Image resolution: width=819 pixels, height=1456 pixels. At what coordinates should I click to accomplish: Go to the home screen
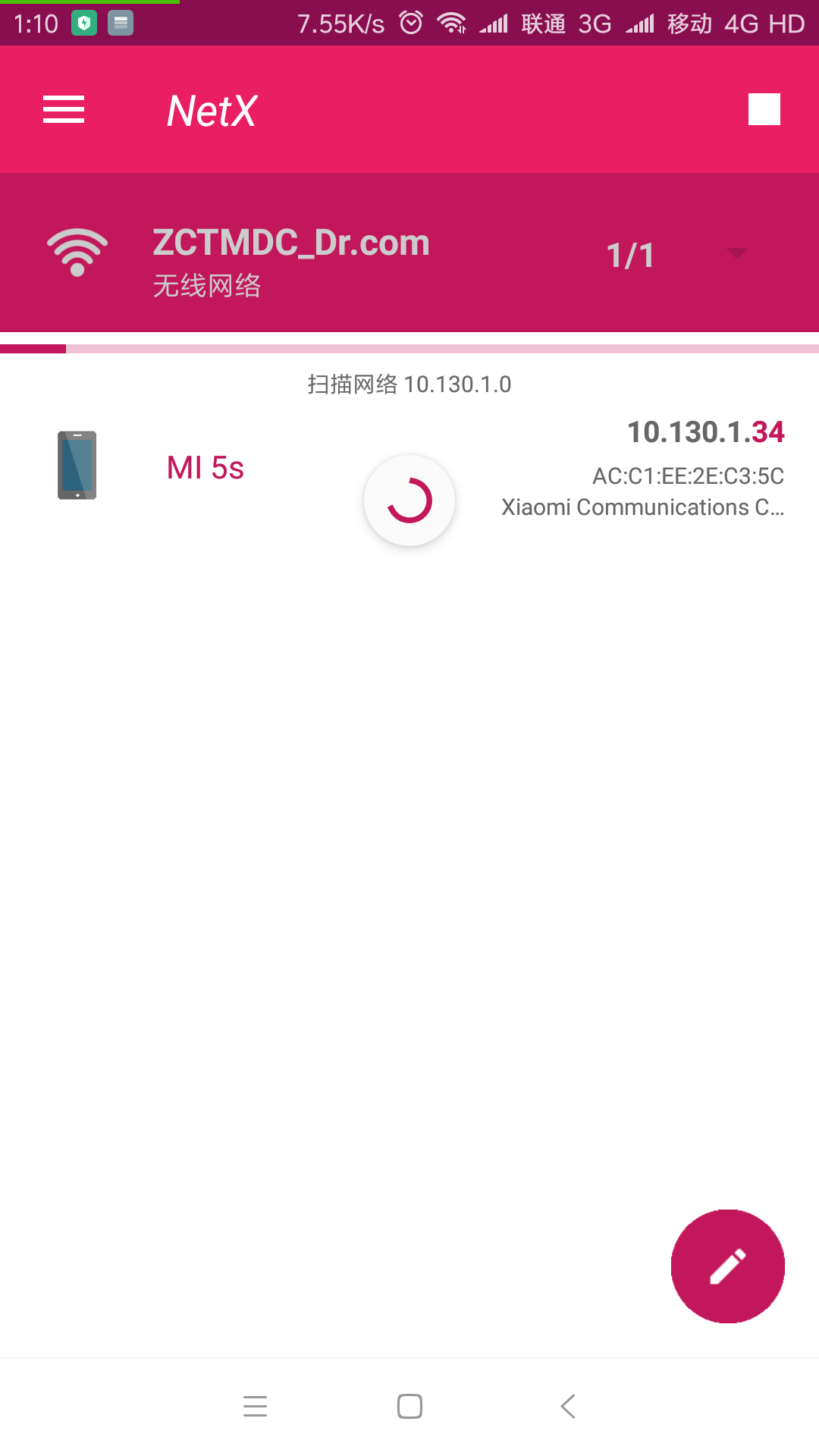[x=409, y=1406]
